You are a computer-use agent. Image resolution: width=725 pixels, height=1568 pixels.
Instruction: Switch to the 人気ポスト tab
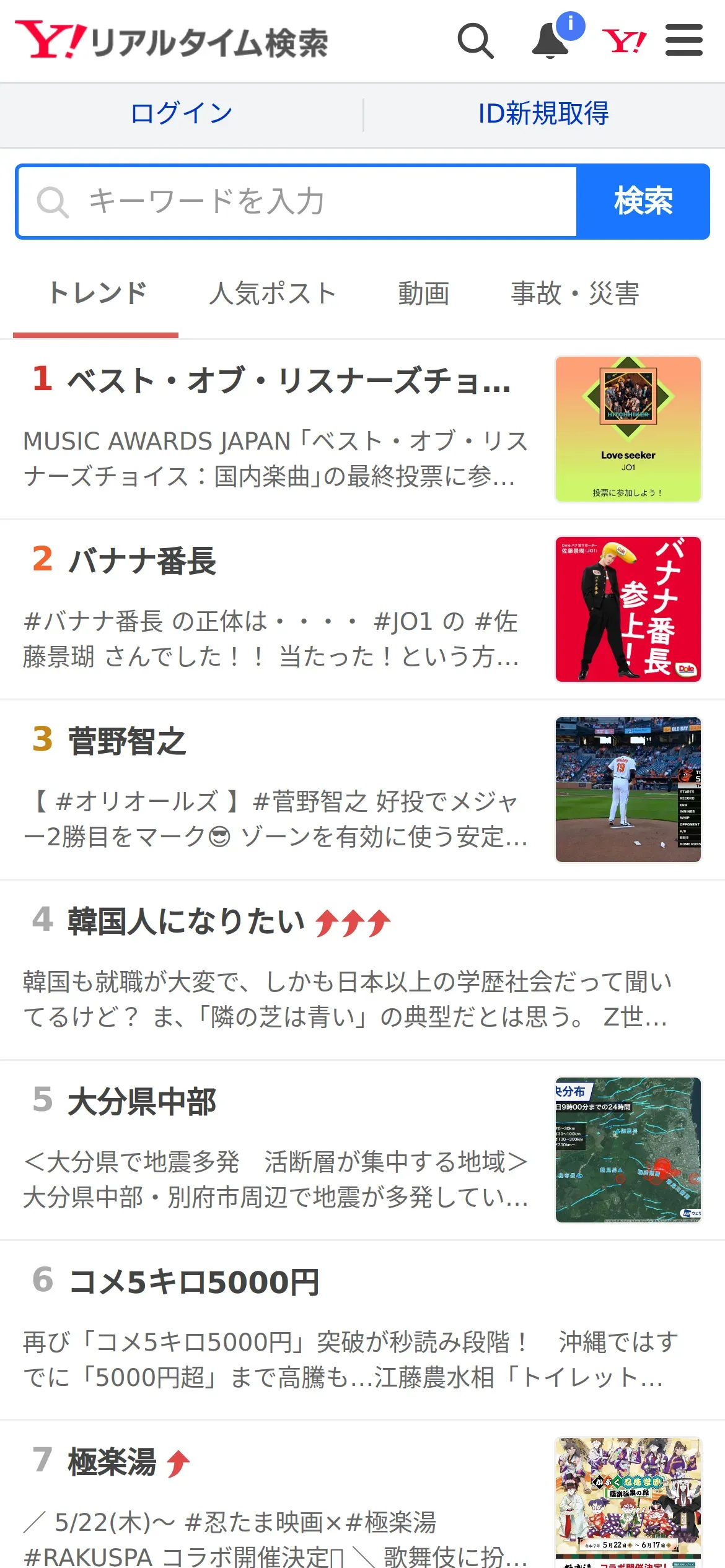point(273,294)
